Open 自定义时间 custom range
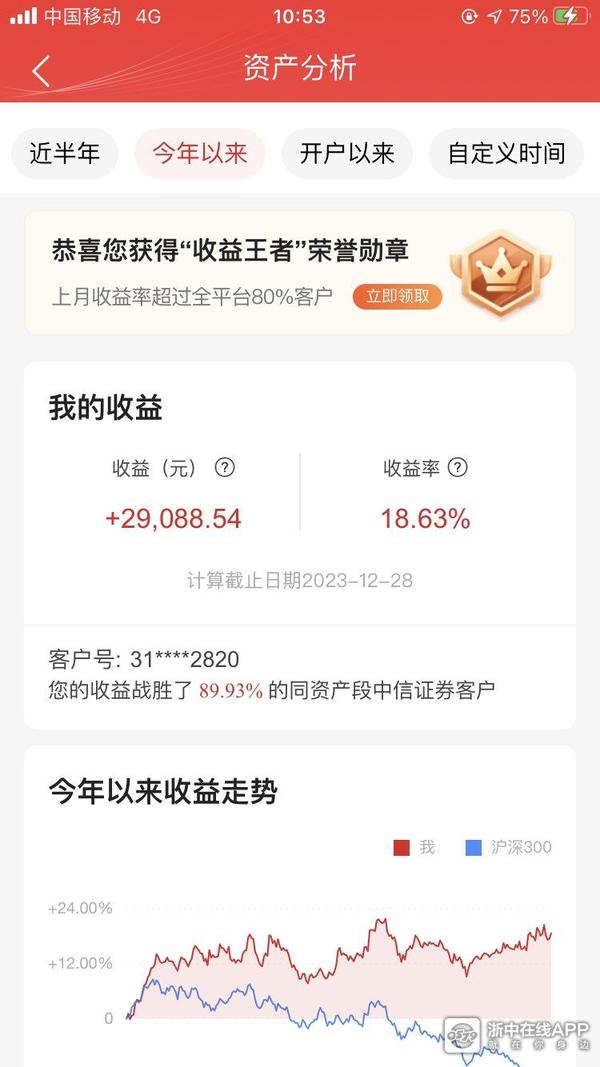Viewport: 600px width, 1067px height. (x=506, y=153)
